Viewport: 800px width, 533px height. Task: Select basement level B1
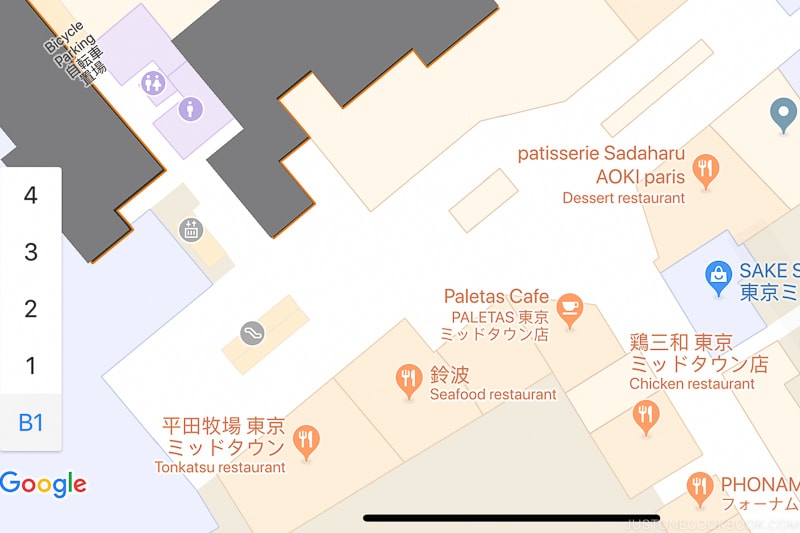tap(31, 422)
